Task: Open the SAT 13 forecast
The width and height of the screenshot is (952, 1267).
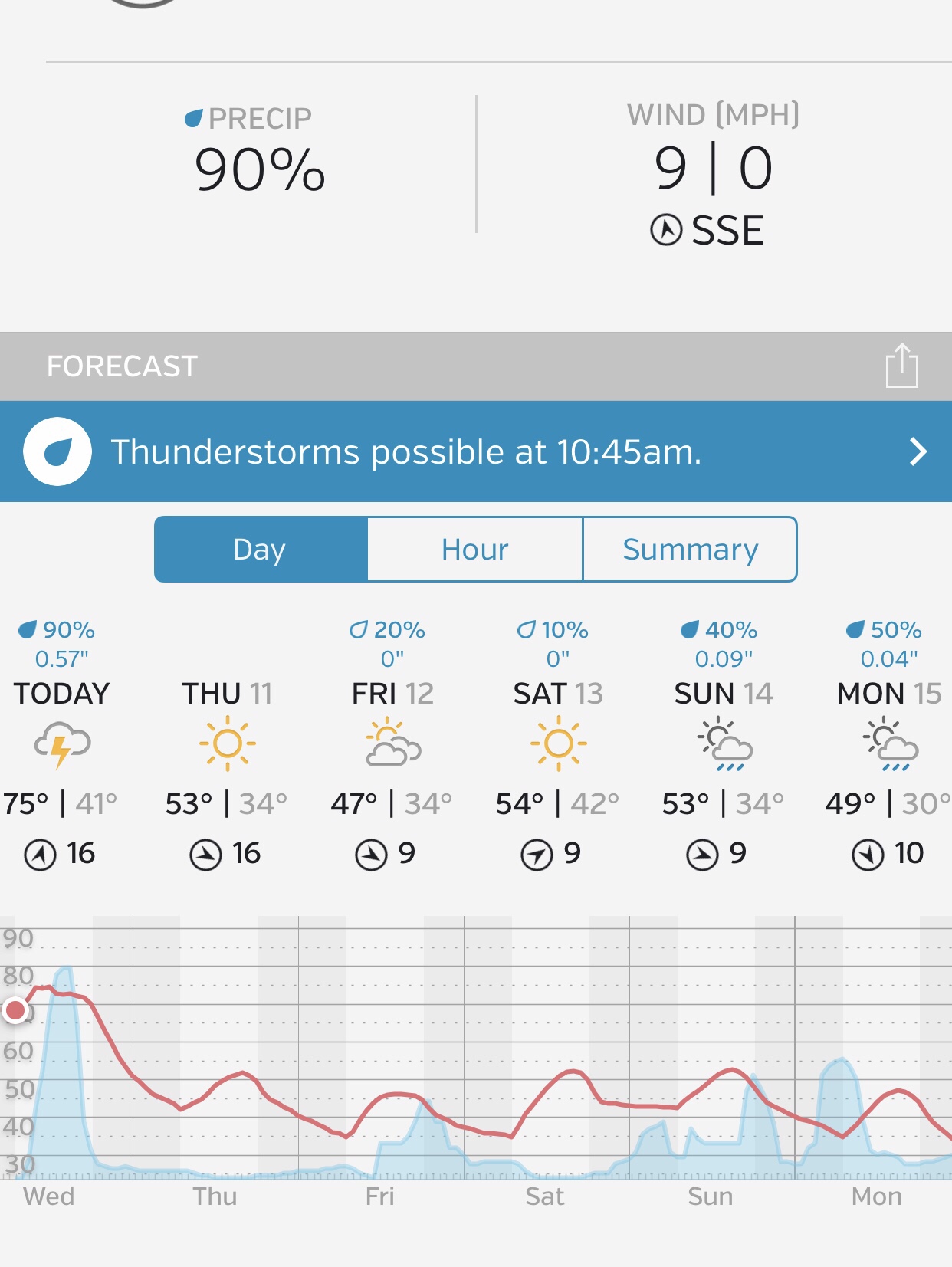Action: (x=558, y=742)
